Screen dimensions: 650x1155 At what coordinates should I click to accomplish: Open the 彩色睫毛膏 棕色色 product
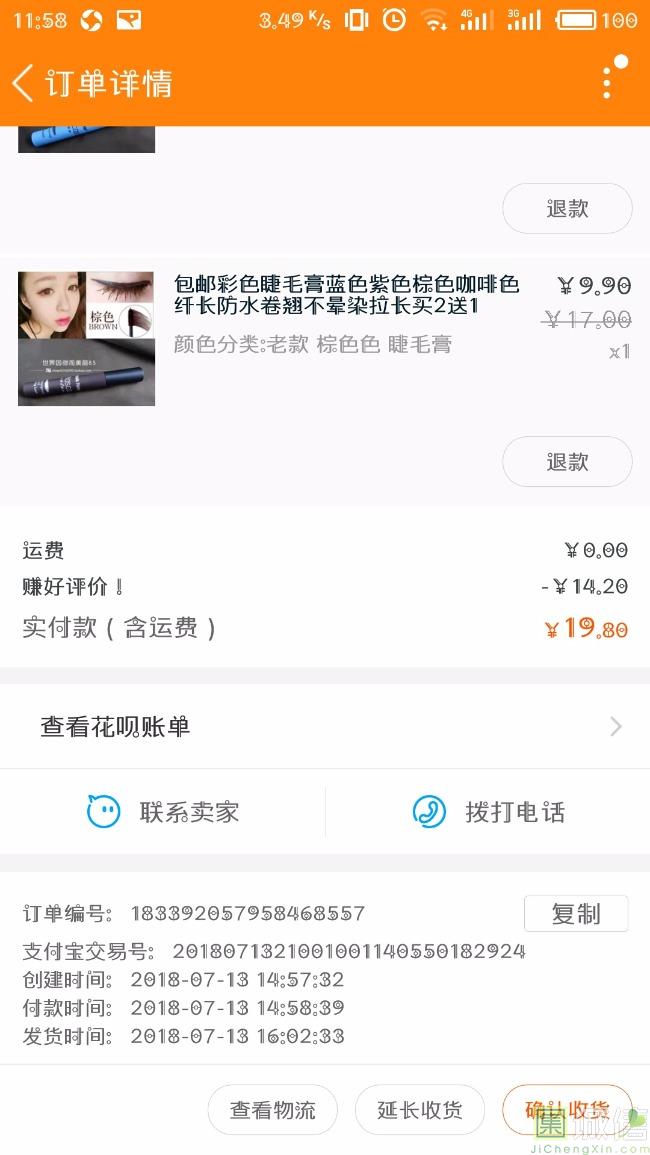tap(324, 338)
